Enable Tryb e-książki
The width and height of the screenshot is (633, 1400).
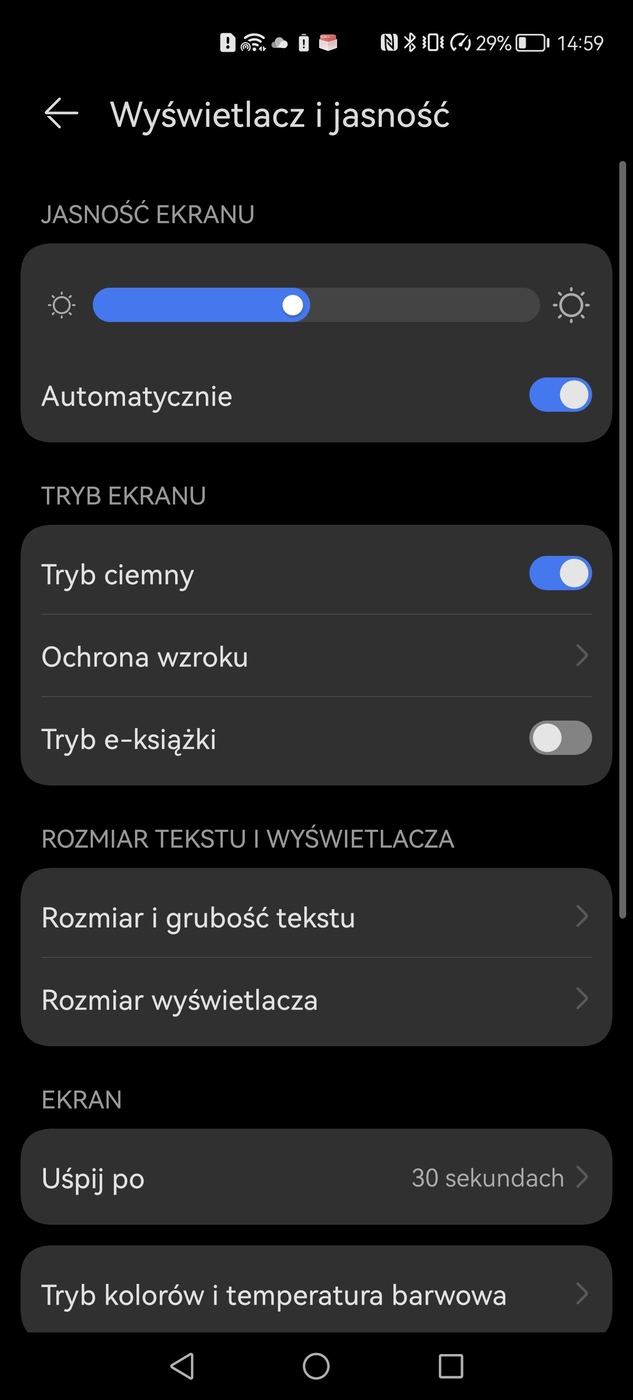pyautogui.click(x=560, y=739)
